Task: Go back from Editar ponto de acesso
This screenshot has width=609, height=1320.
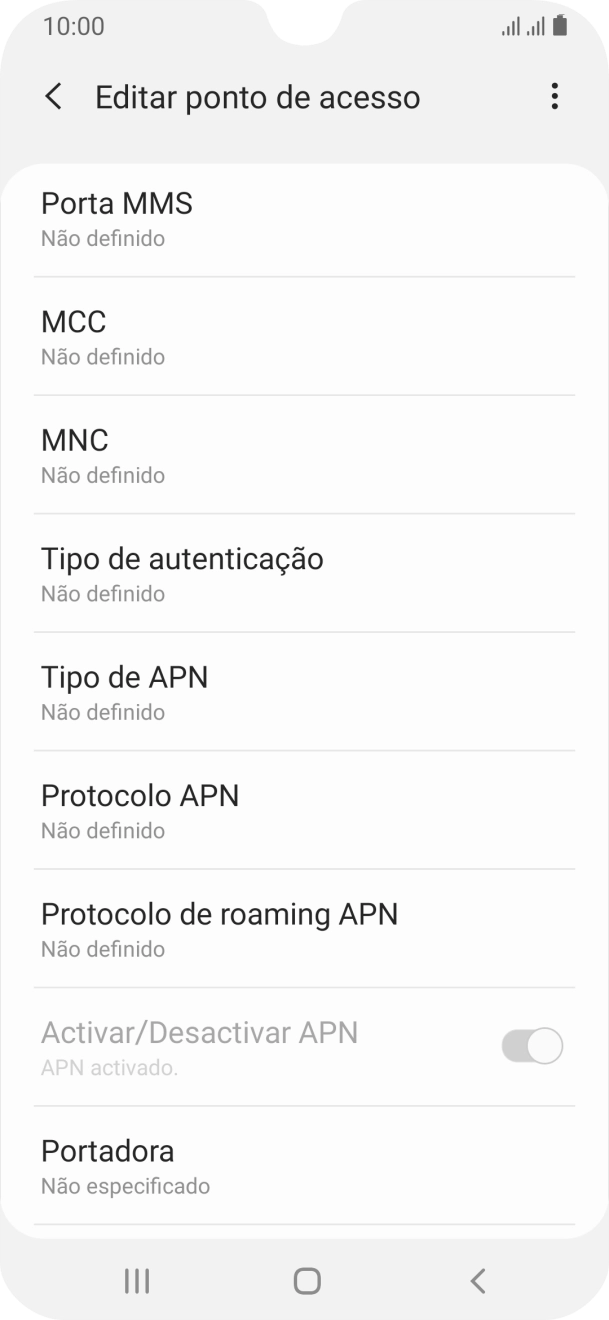Action: click(x=54, y=97)
